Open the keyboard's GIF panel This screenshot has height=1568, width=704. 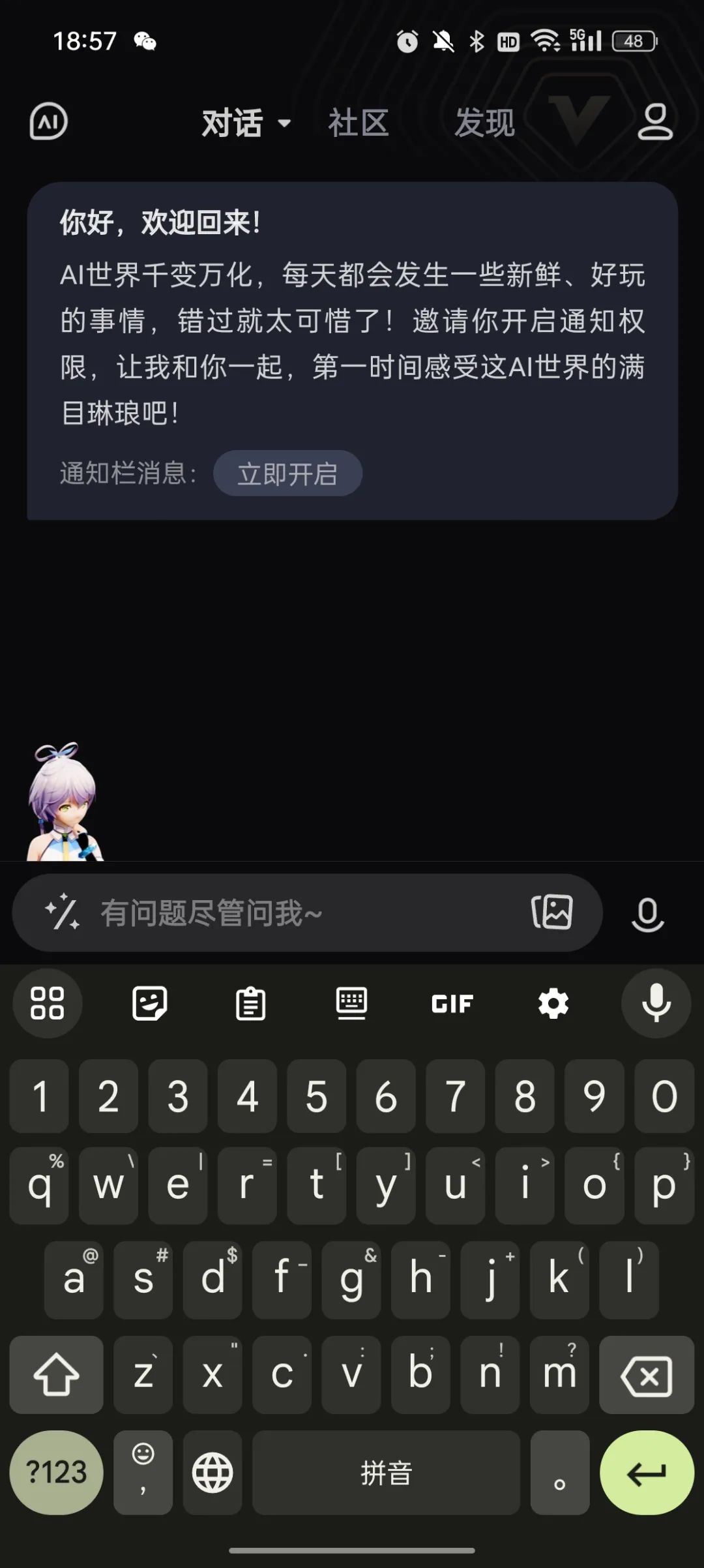tap(452, 1003)
